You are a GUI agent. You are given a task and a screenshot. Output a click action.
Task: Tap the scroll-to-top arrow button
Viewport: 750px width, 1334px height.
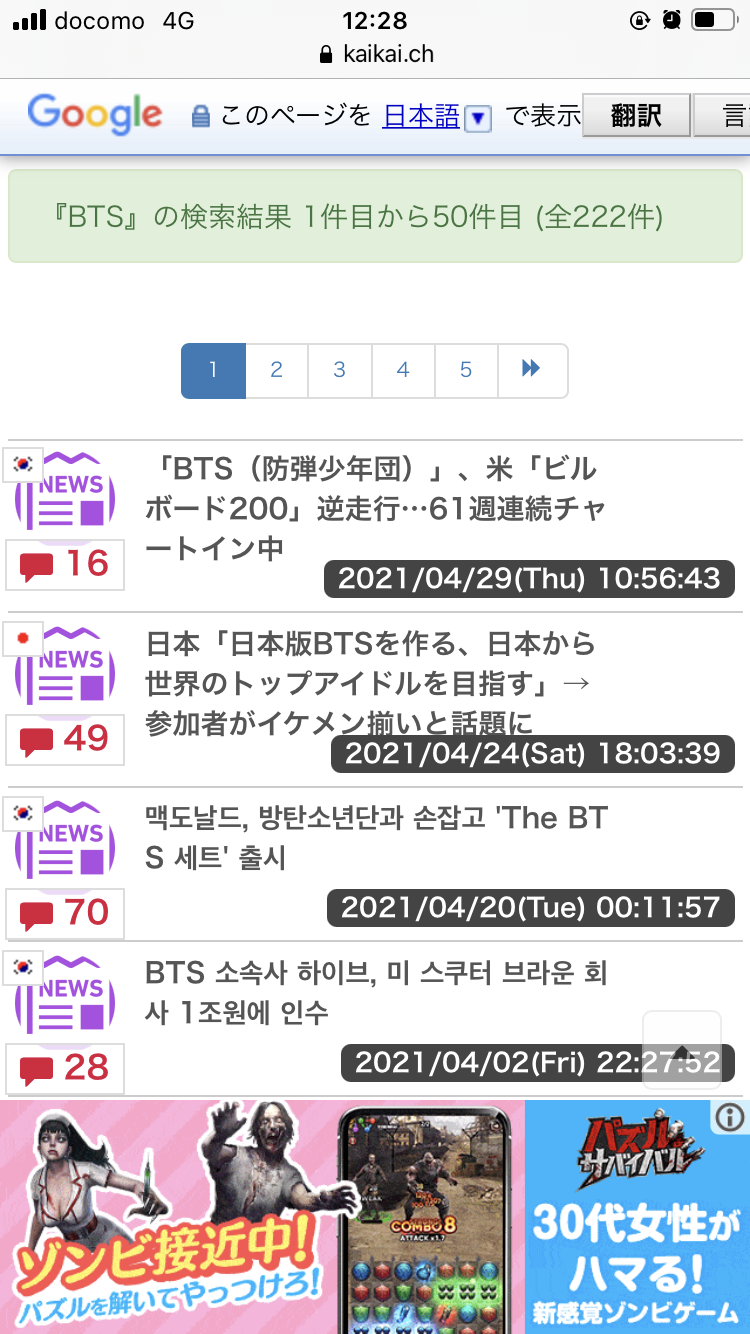point(681,1049)
